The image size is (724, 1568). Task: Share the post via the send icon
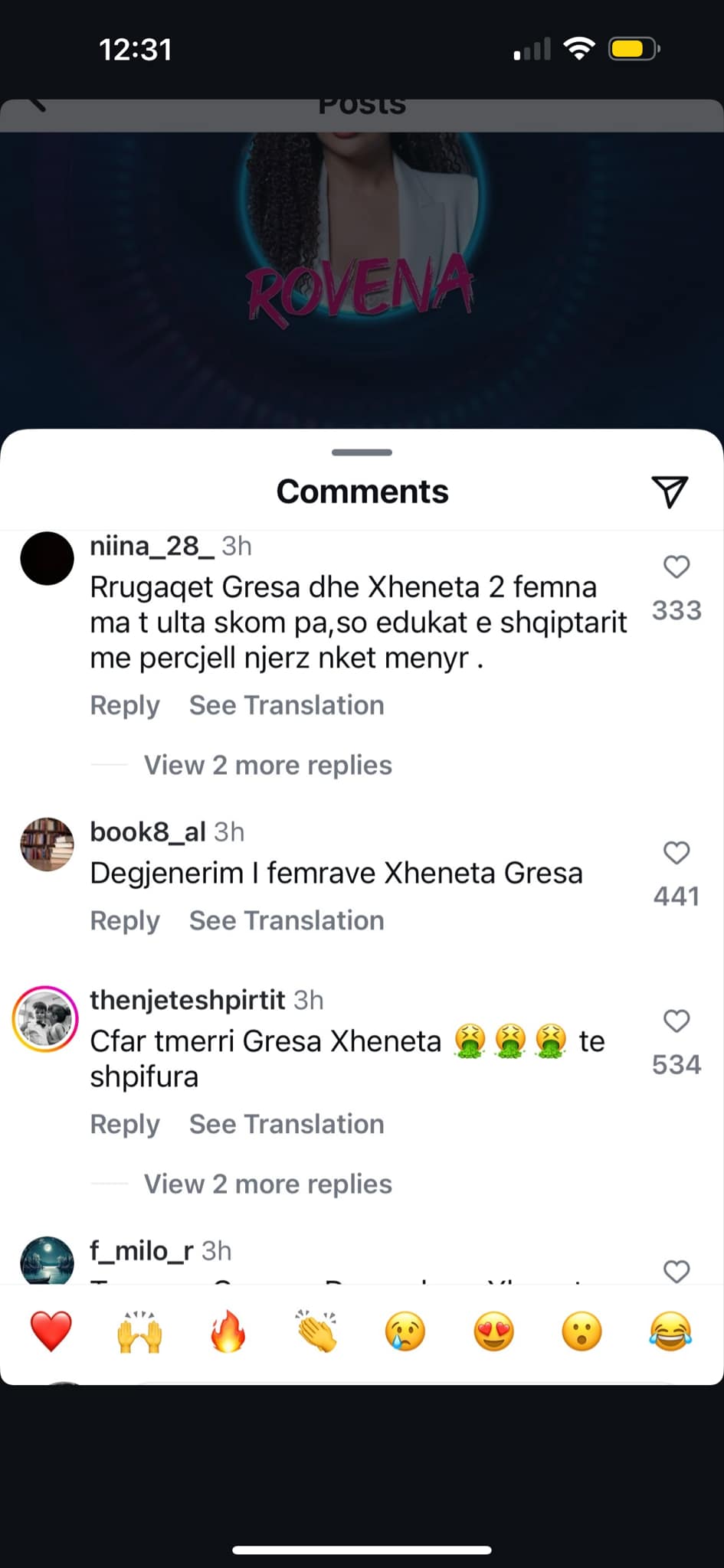pos(670,492)
